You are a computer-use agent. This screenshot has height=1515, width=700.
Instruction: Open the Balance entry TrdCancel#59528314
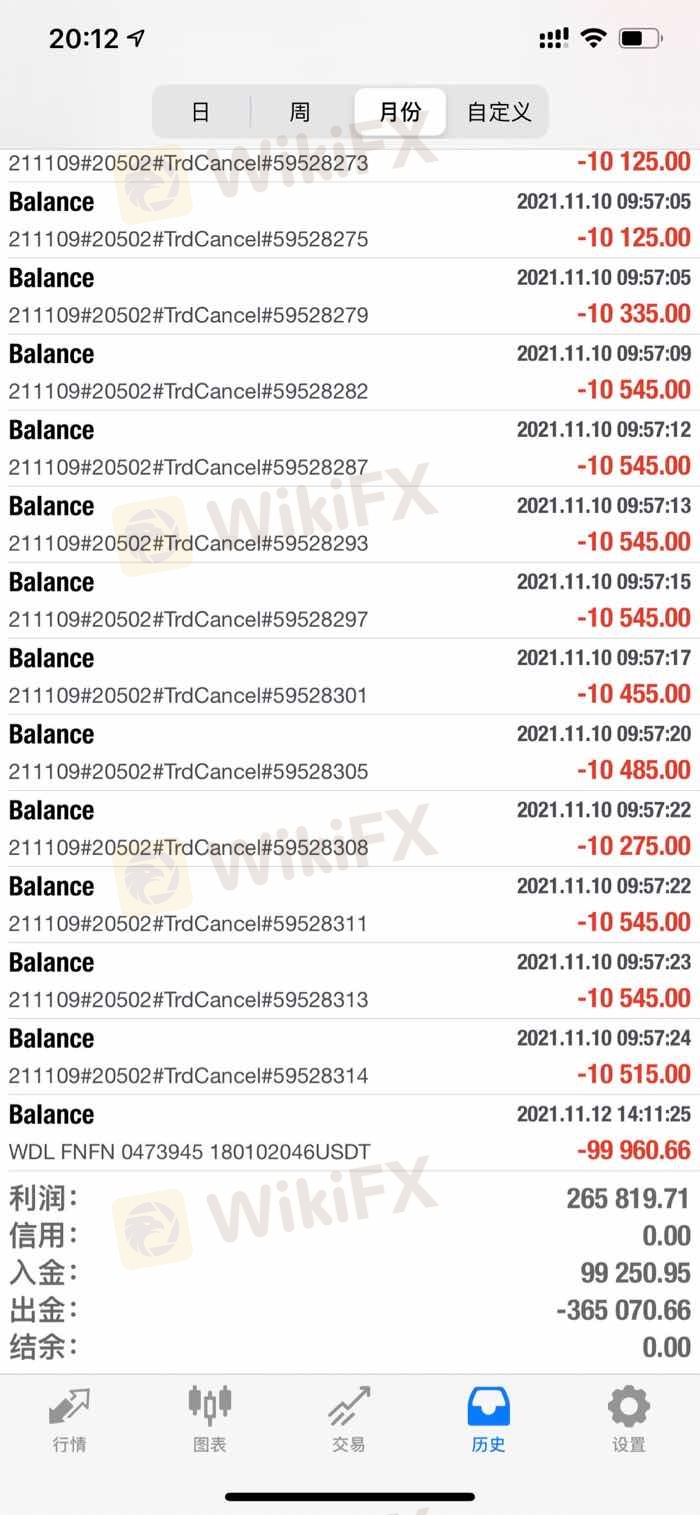click(350, 1056)
